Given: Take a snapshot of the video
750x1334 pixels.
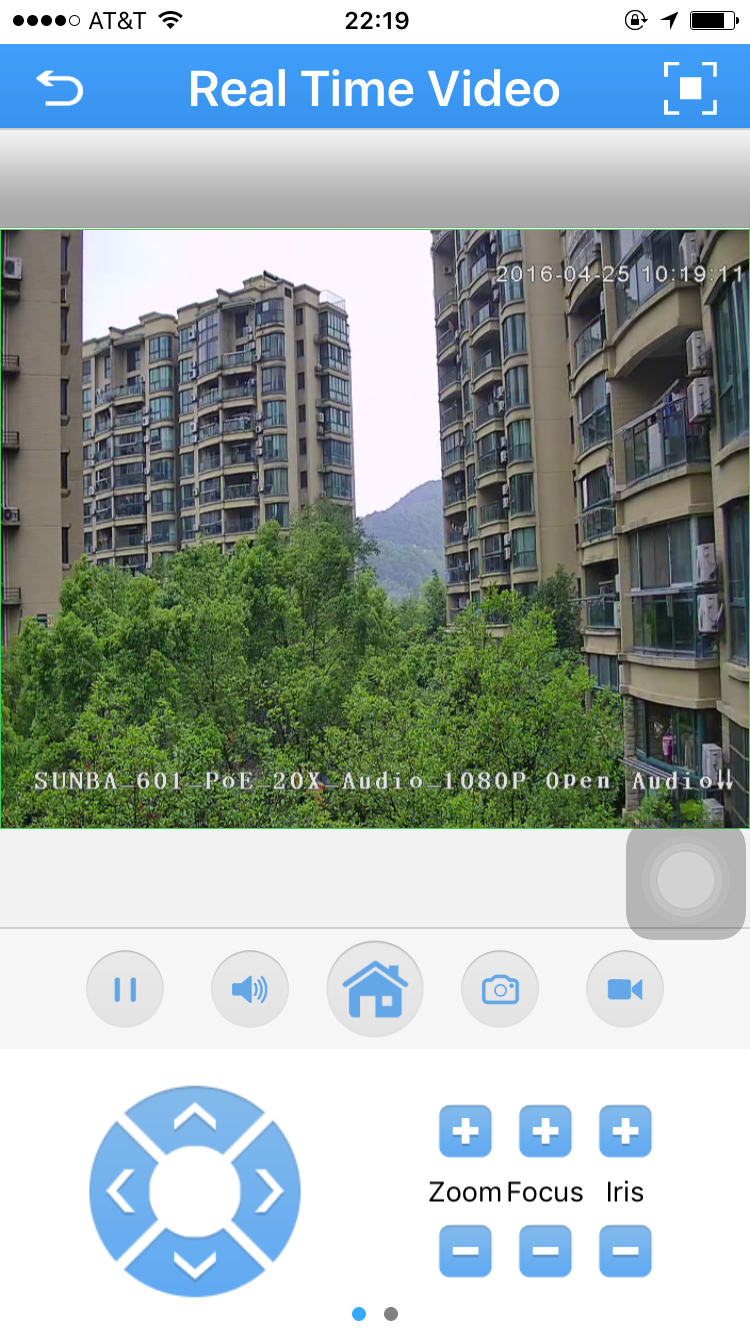Looking at the screenshot, I should tap(500, 989).
